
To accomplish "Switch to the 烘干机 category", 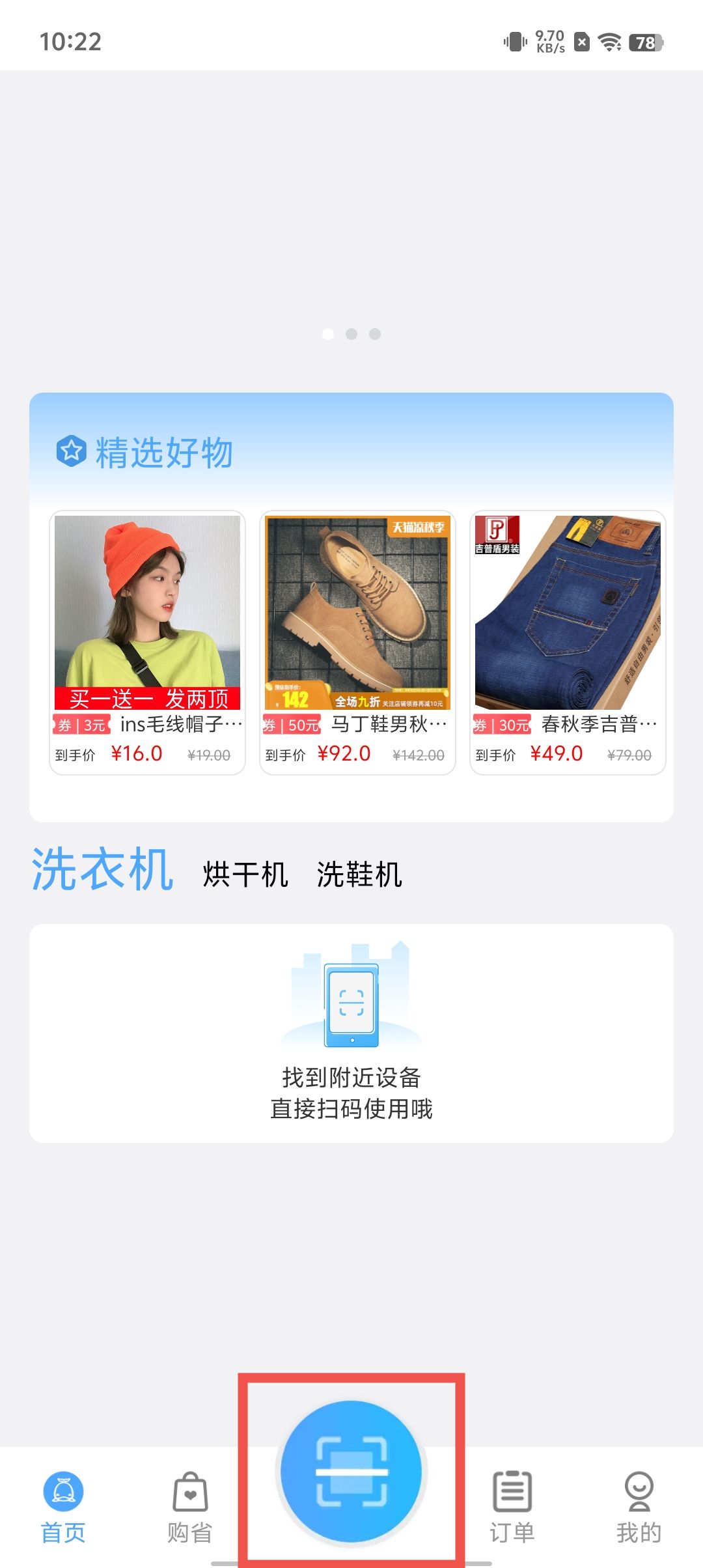I will [x=245, y=874].
